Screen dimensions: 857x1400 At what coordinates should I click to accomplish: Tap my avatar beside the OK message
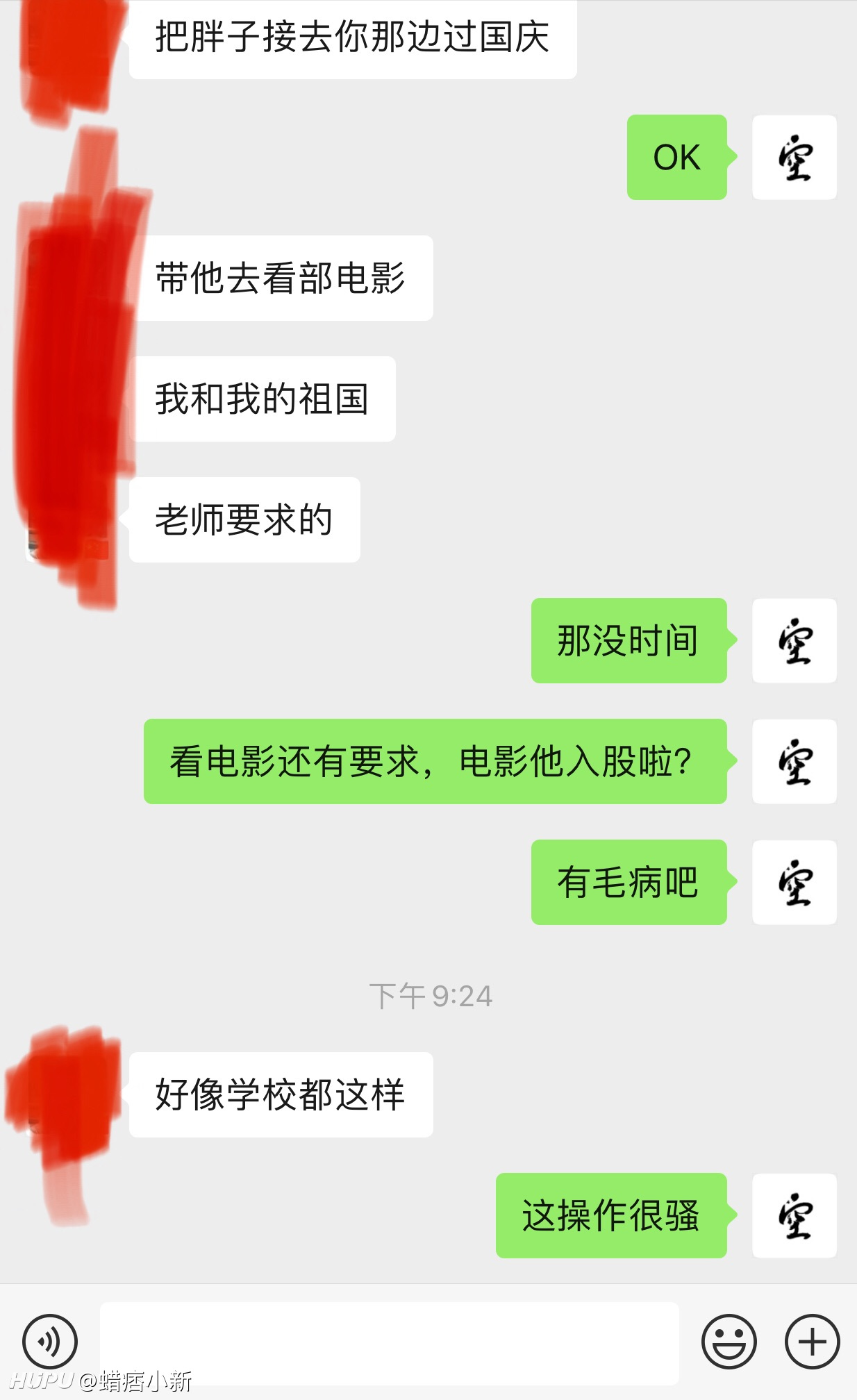pos(794,158)
